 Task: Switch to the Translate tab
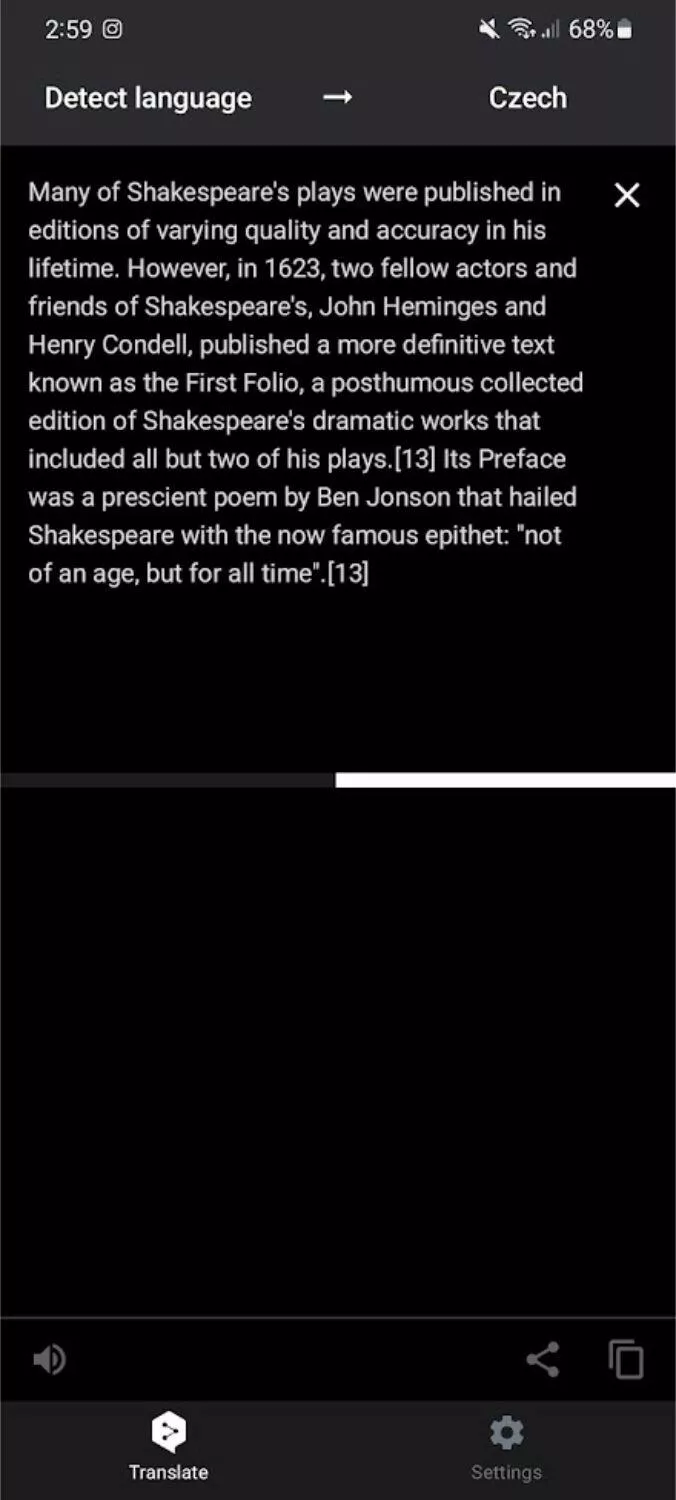[168, 1446]
